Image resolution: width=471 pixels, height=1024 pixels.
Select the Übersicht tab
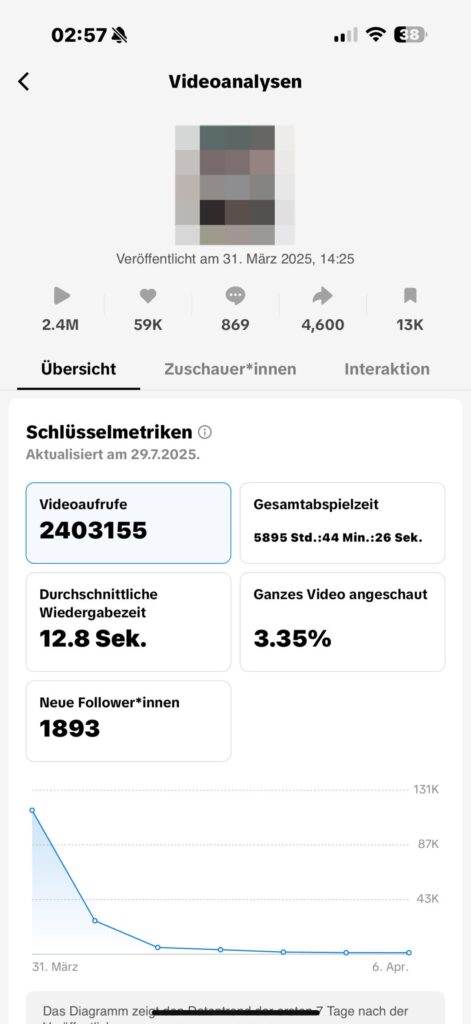click(x=78, y=369)
